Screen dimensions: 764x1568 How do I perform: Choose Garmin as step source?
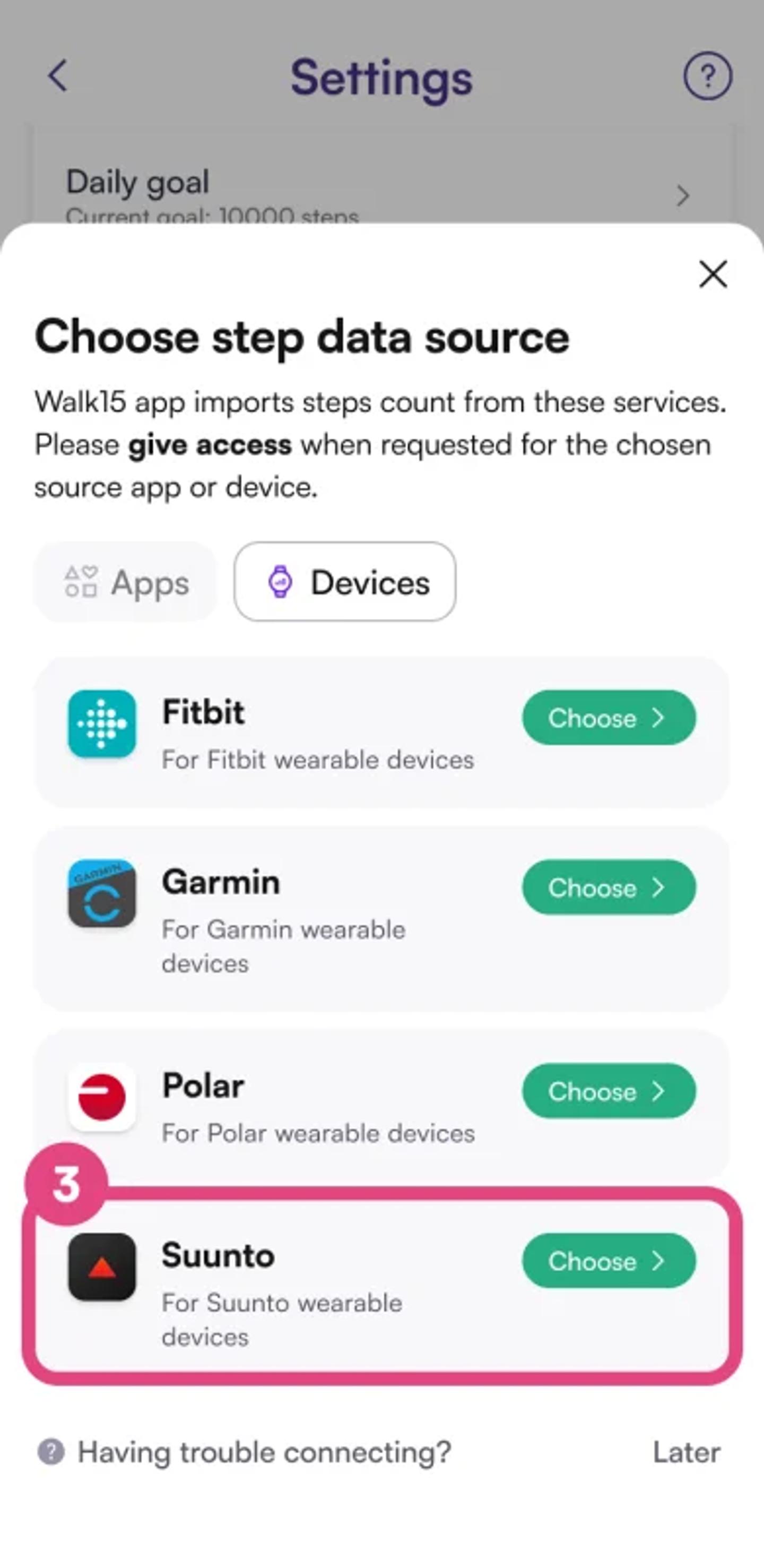pos(608,888)
